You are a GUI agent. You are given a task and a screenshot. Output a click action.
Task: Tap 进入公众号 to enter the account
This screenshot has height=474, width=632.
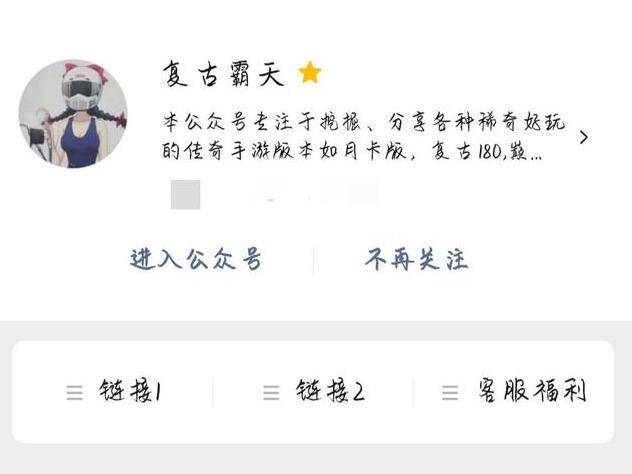coord(196,260)
